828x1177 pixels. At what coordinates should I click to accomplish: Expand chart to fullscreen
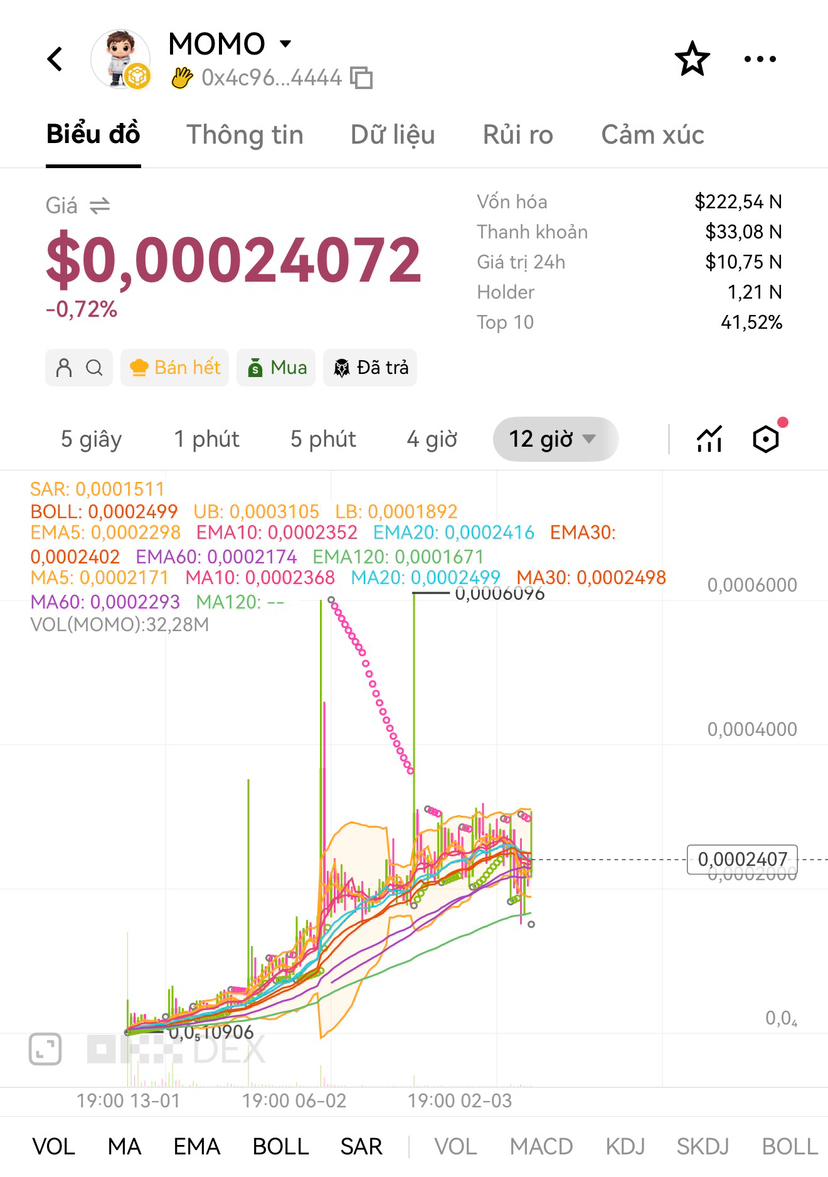(44, 1049)
